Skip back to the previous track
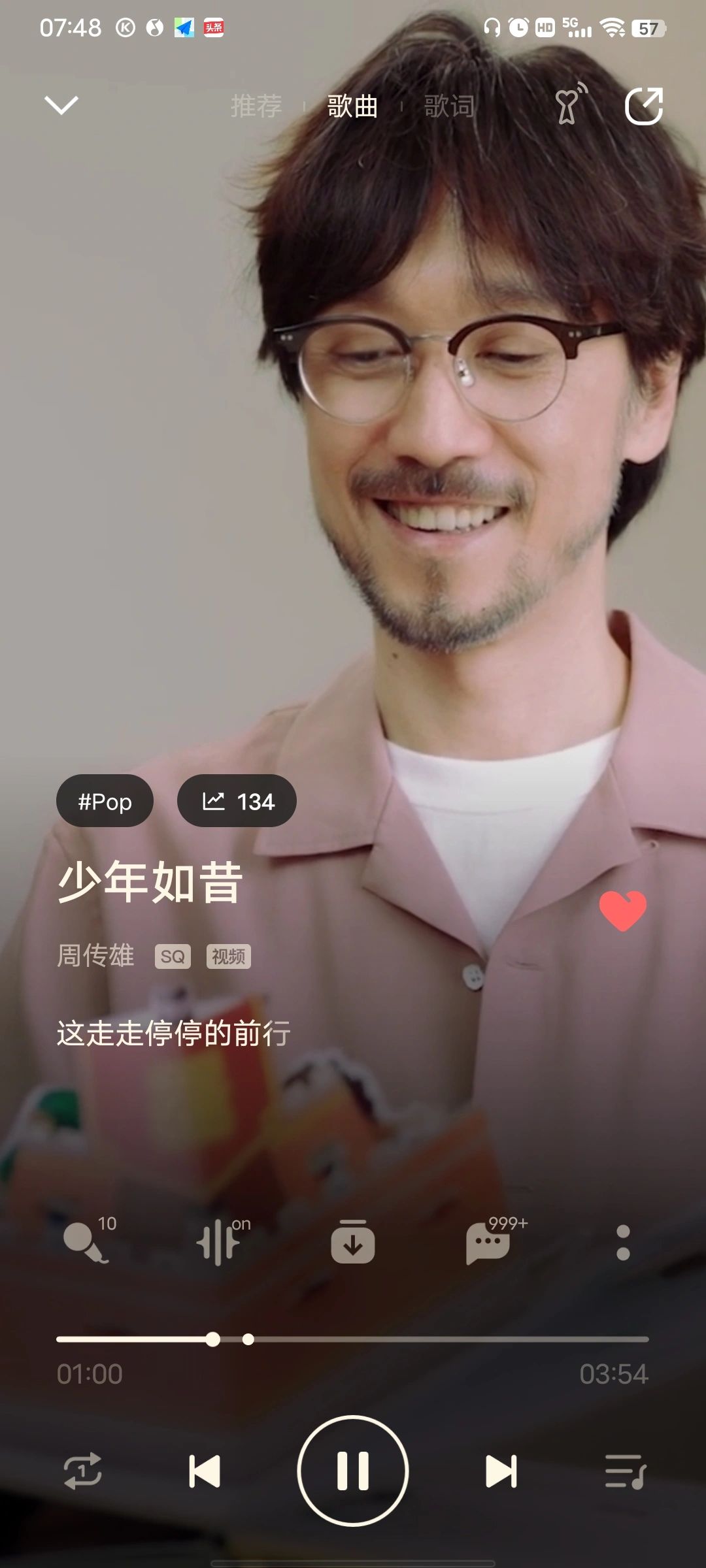706x1568 pixels. [204, 1471]
